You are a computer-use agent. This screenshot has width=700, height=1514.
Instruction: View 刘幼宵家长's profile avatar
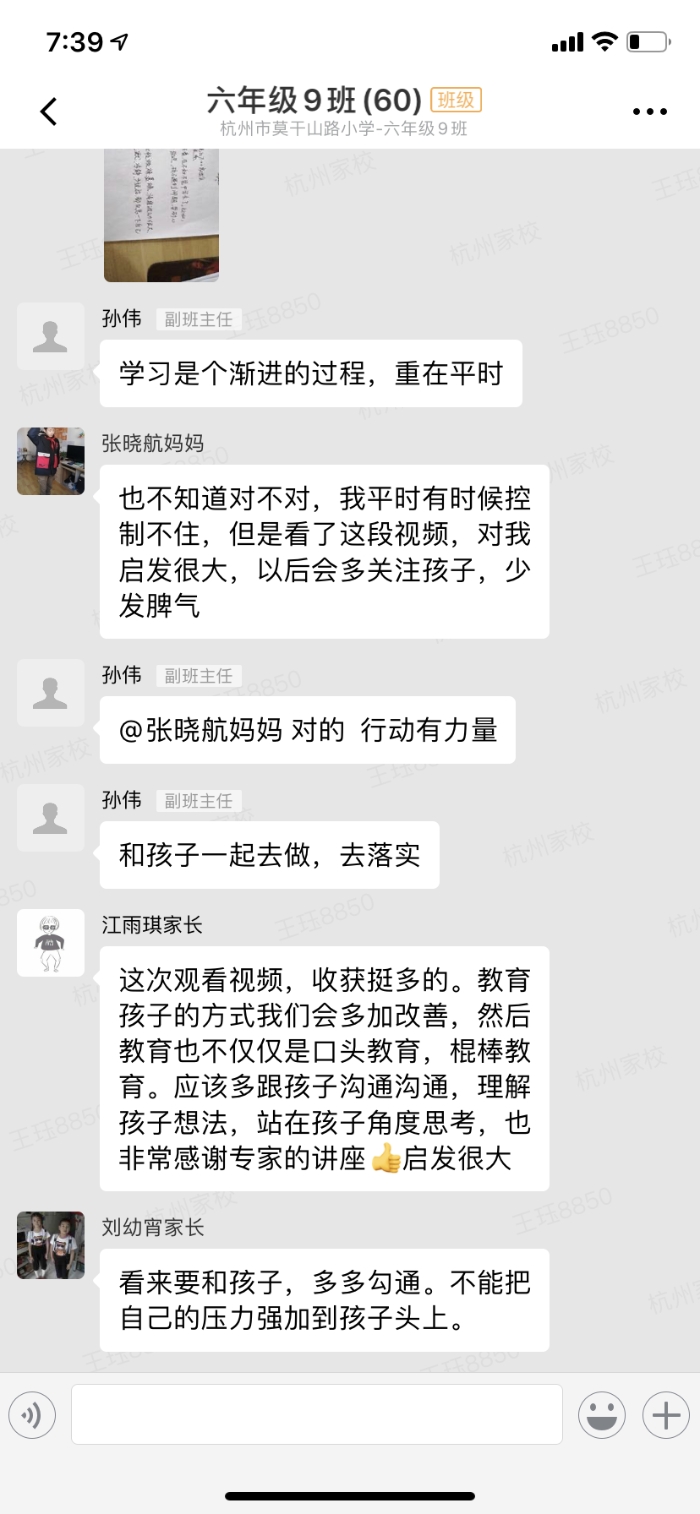50,1245
